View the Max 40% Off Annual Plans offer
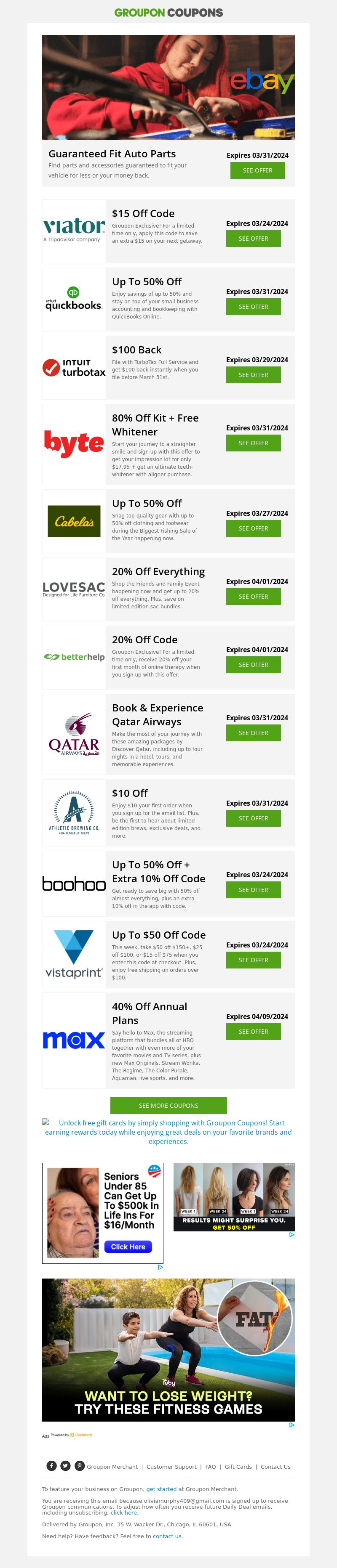Screen dimensions: 337x1568 [x=253, y=1032]
